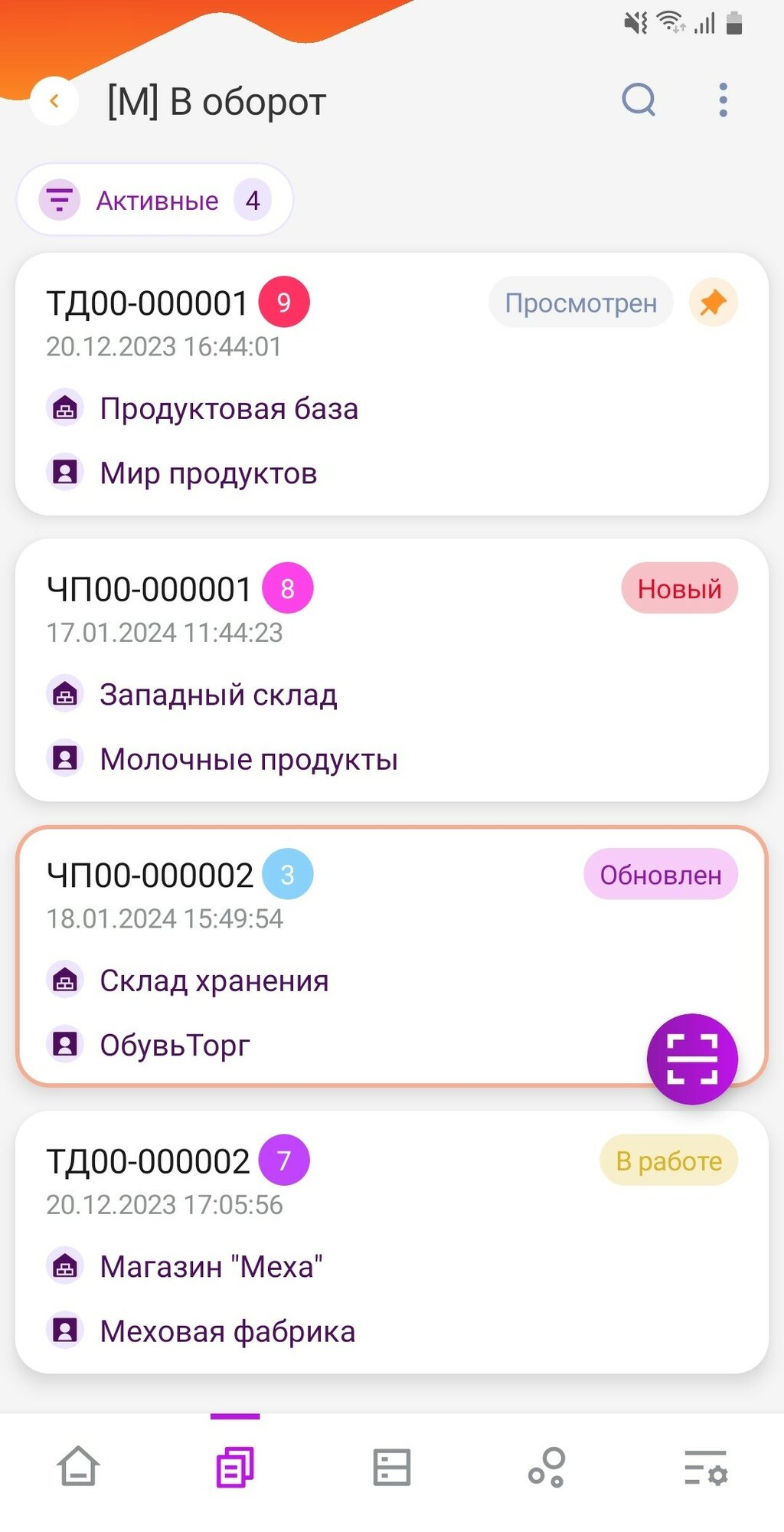Open the three-dot overflow menu
The image size is (784, 1532).
click(723, 100)
